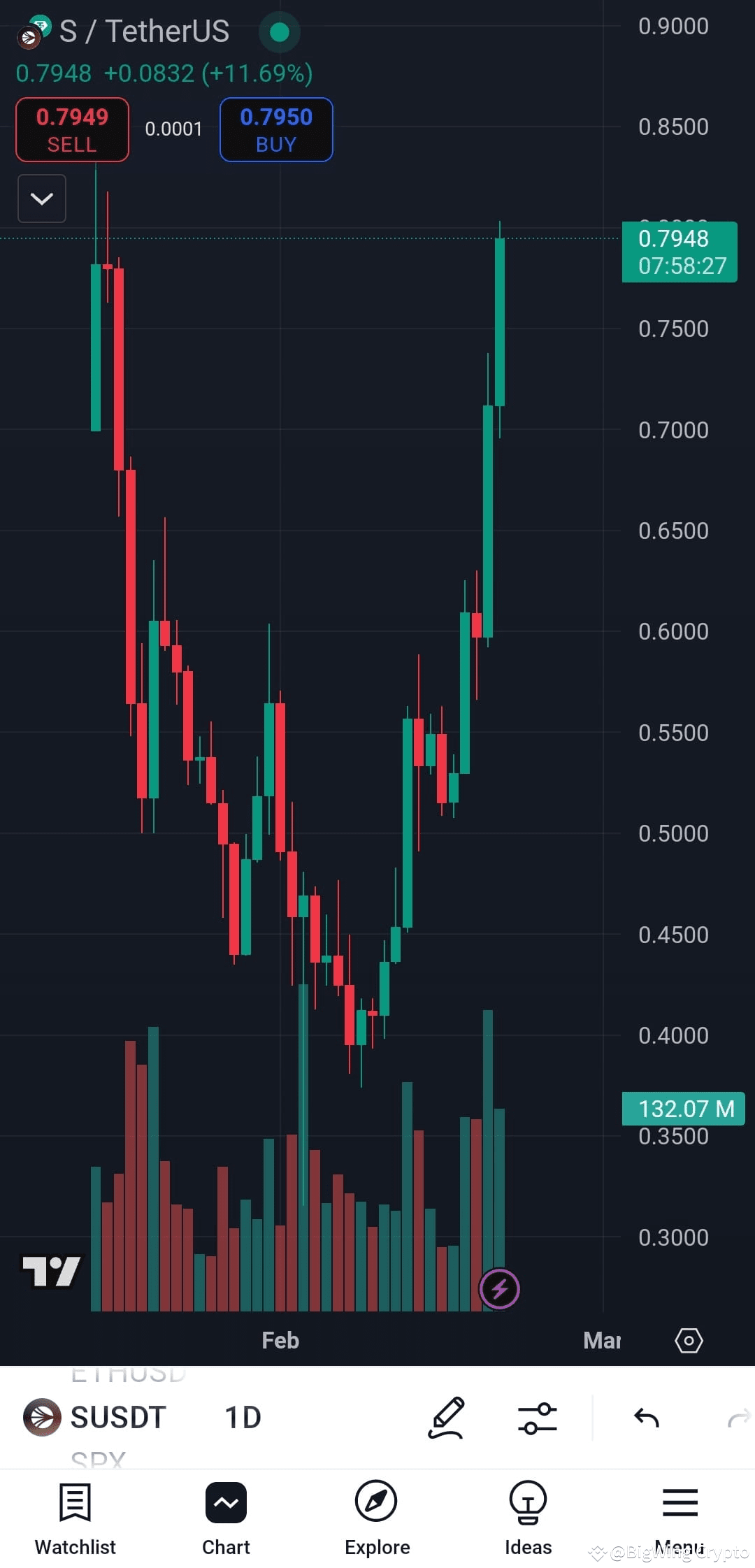Tap the BUY 0.7950 button

tap(275, 130)
